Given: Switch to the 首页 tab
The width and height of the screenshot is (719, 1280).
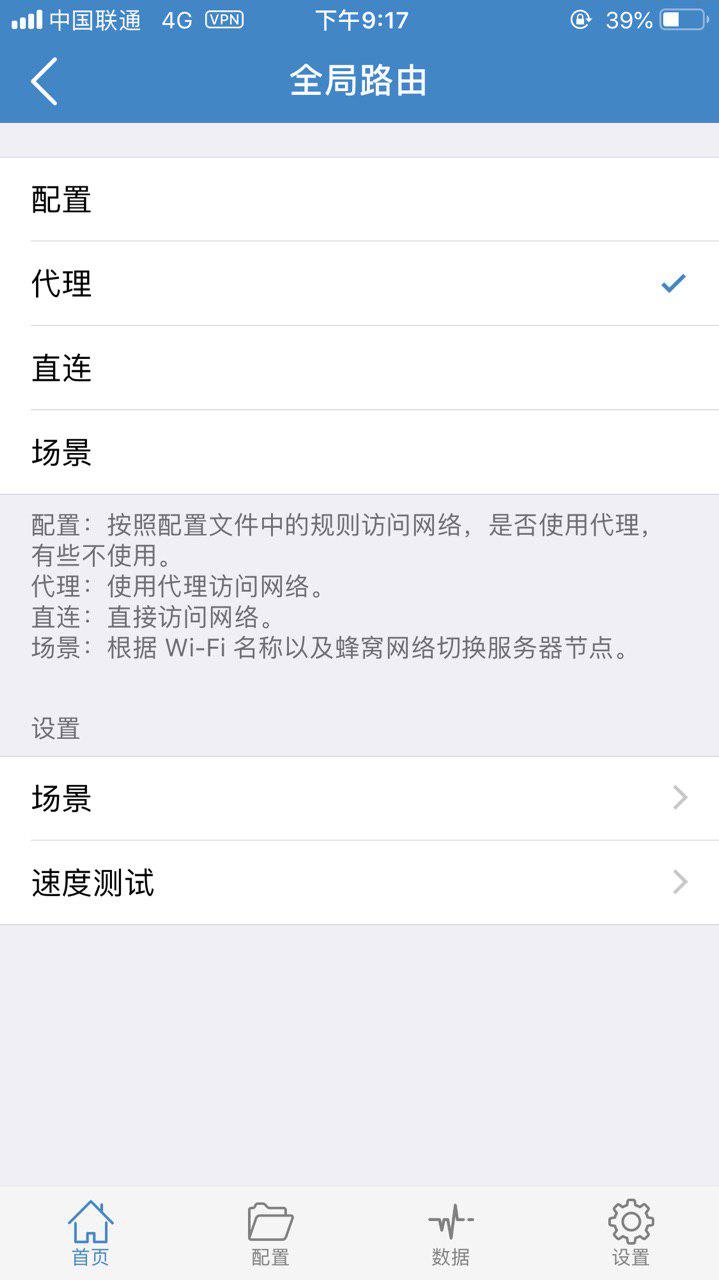Looking at the screenshot, I should coord(90,1233).
